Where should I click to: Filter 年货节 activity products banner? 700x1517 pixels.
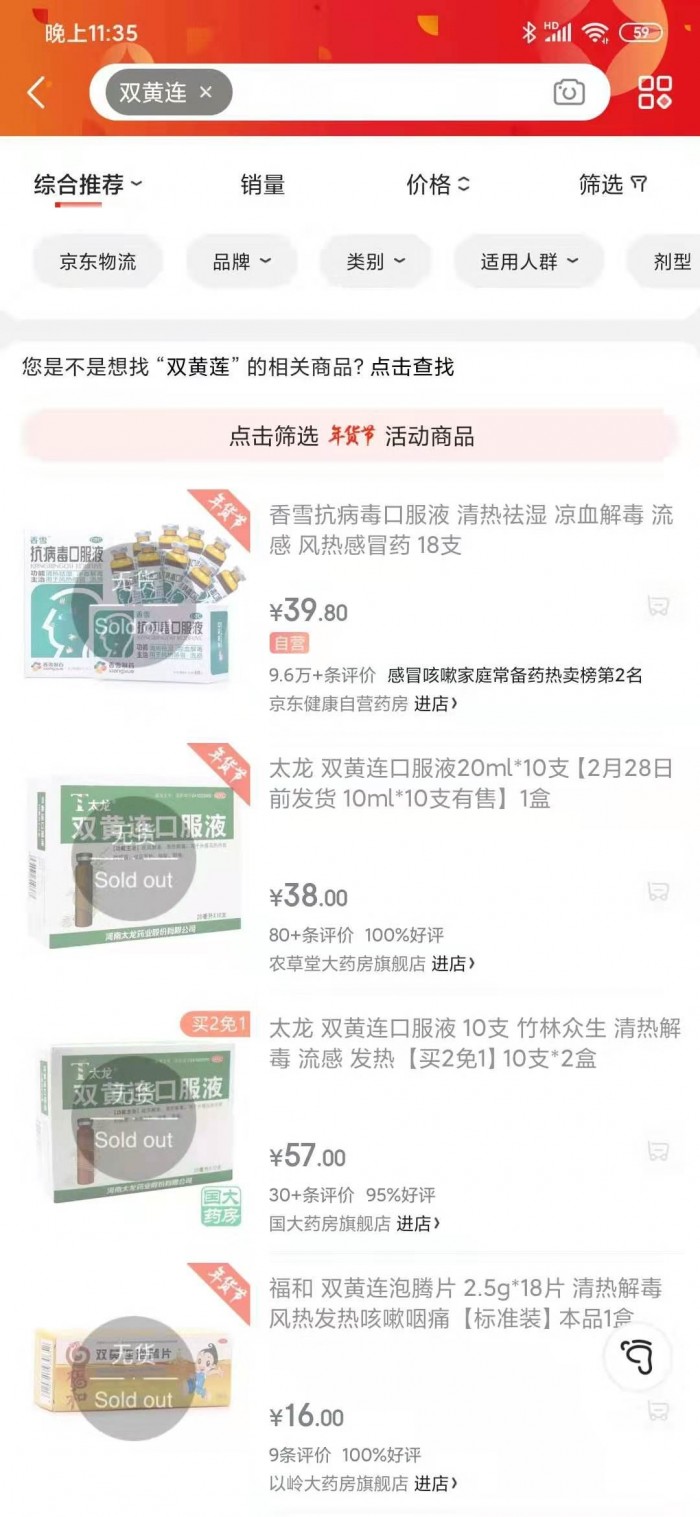point(350,436)
